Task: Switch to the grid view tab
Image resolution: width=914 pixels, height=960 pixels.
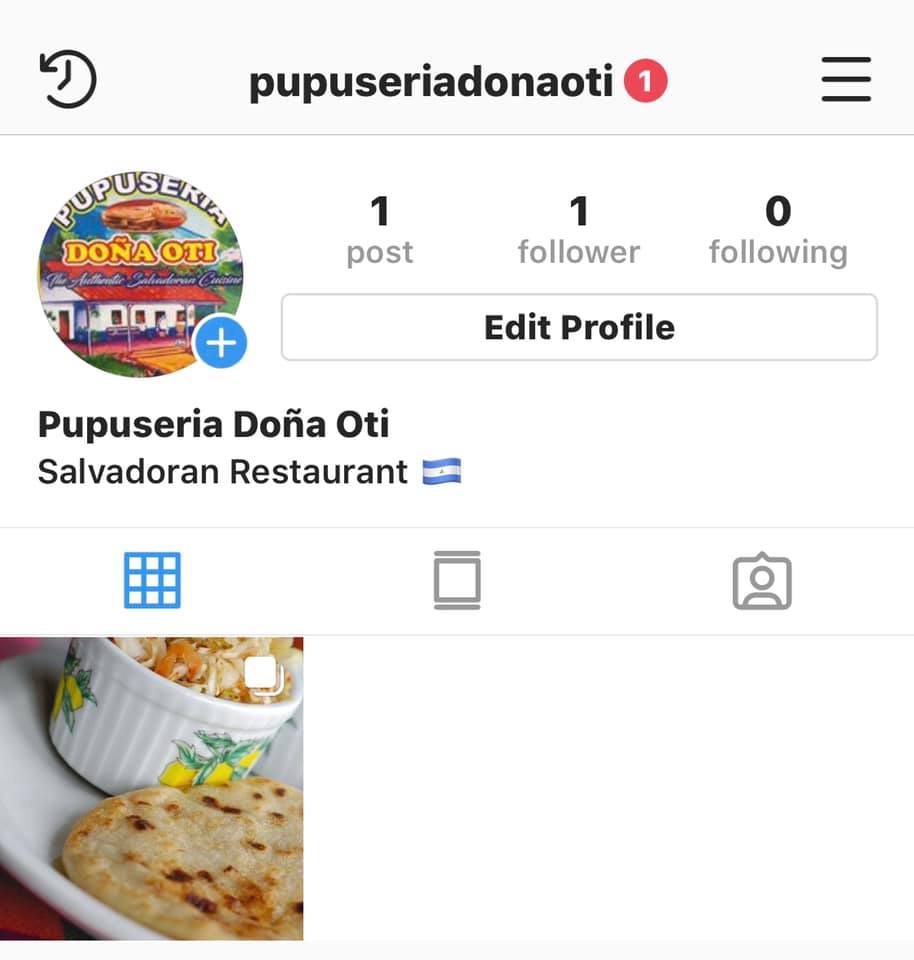Action: (x=152, y=580)
